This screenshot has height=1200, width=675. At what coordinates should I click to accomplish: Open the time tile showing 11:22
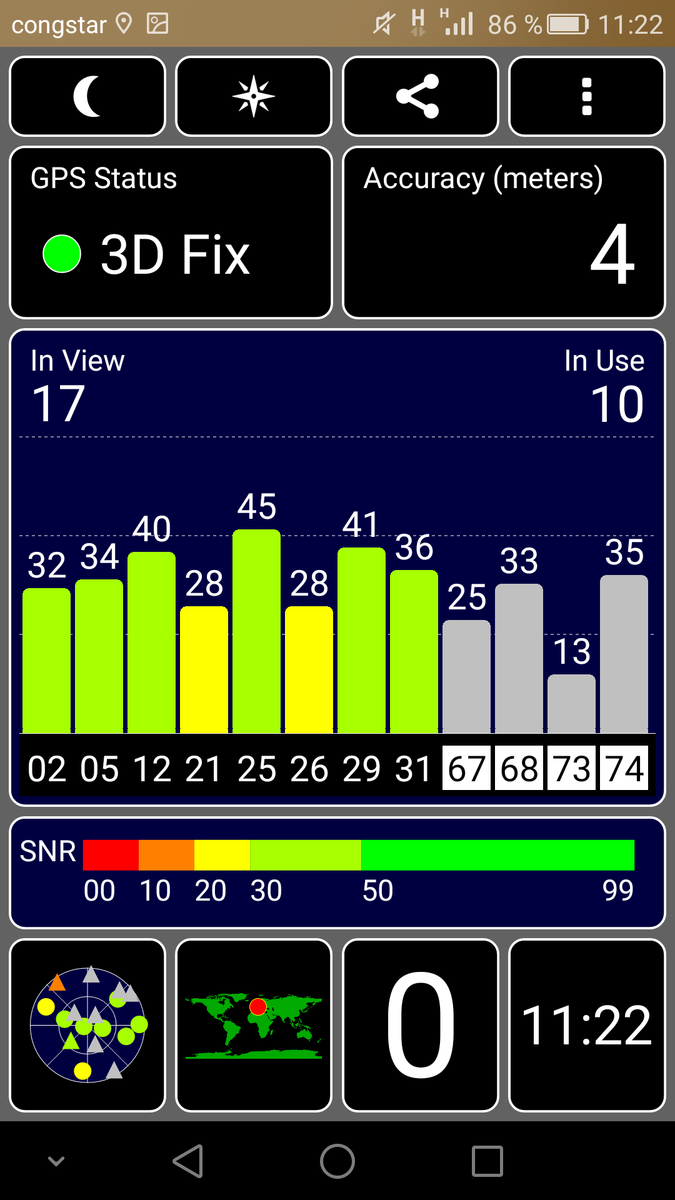(x=587, y=1025)
